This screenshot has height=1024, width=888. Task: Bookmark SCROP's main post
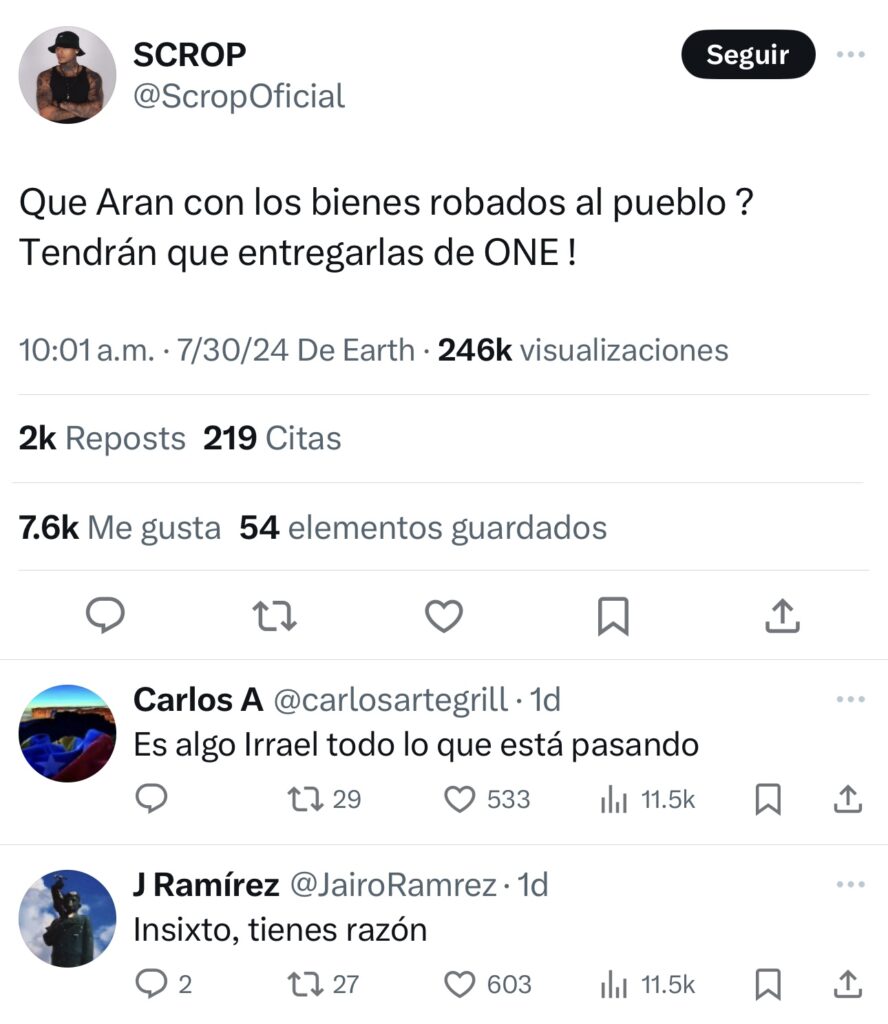click(613, 616)
